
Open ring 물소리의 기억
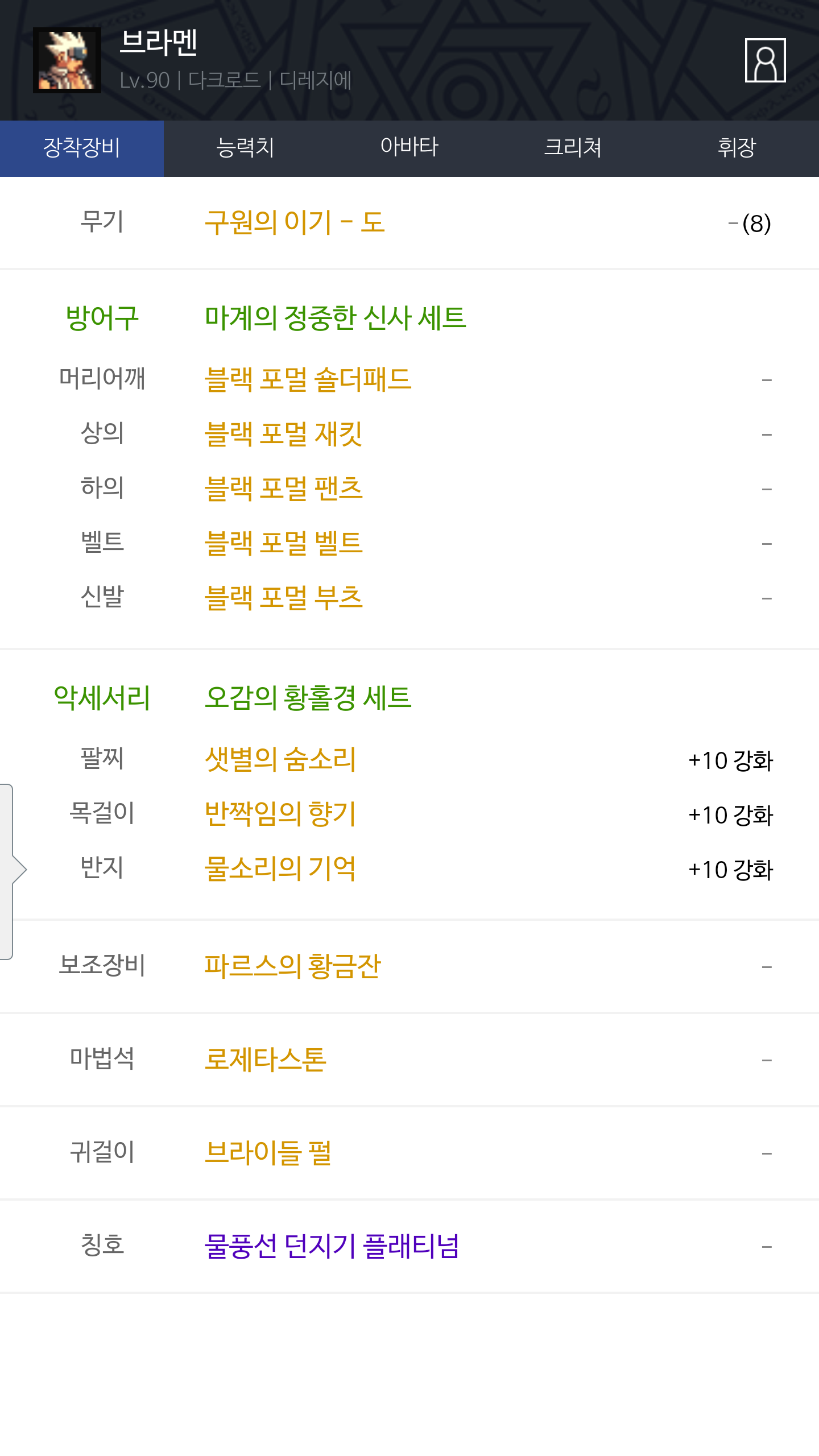coord(280,868)
